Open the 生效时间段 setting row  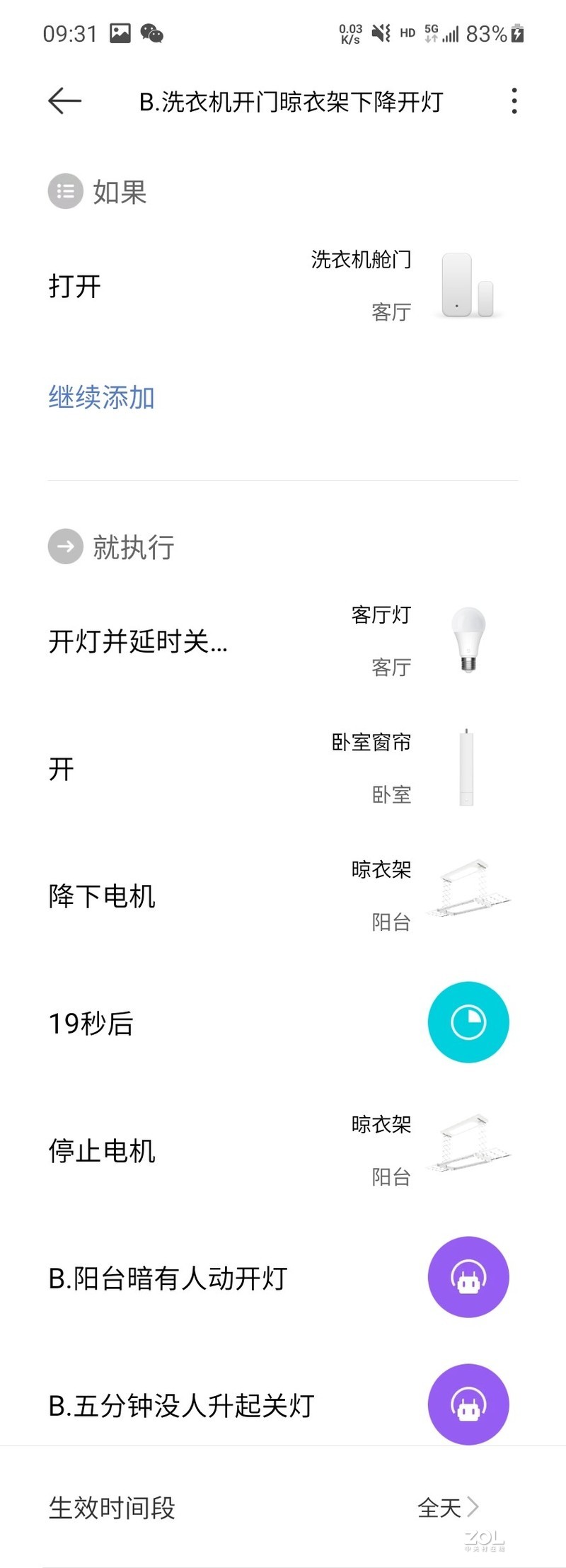pos(113,1508)
